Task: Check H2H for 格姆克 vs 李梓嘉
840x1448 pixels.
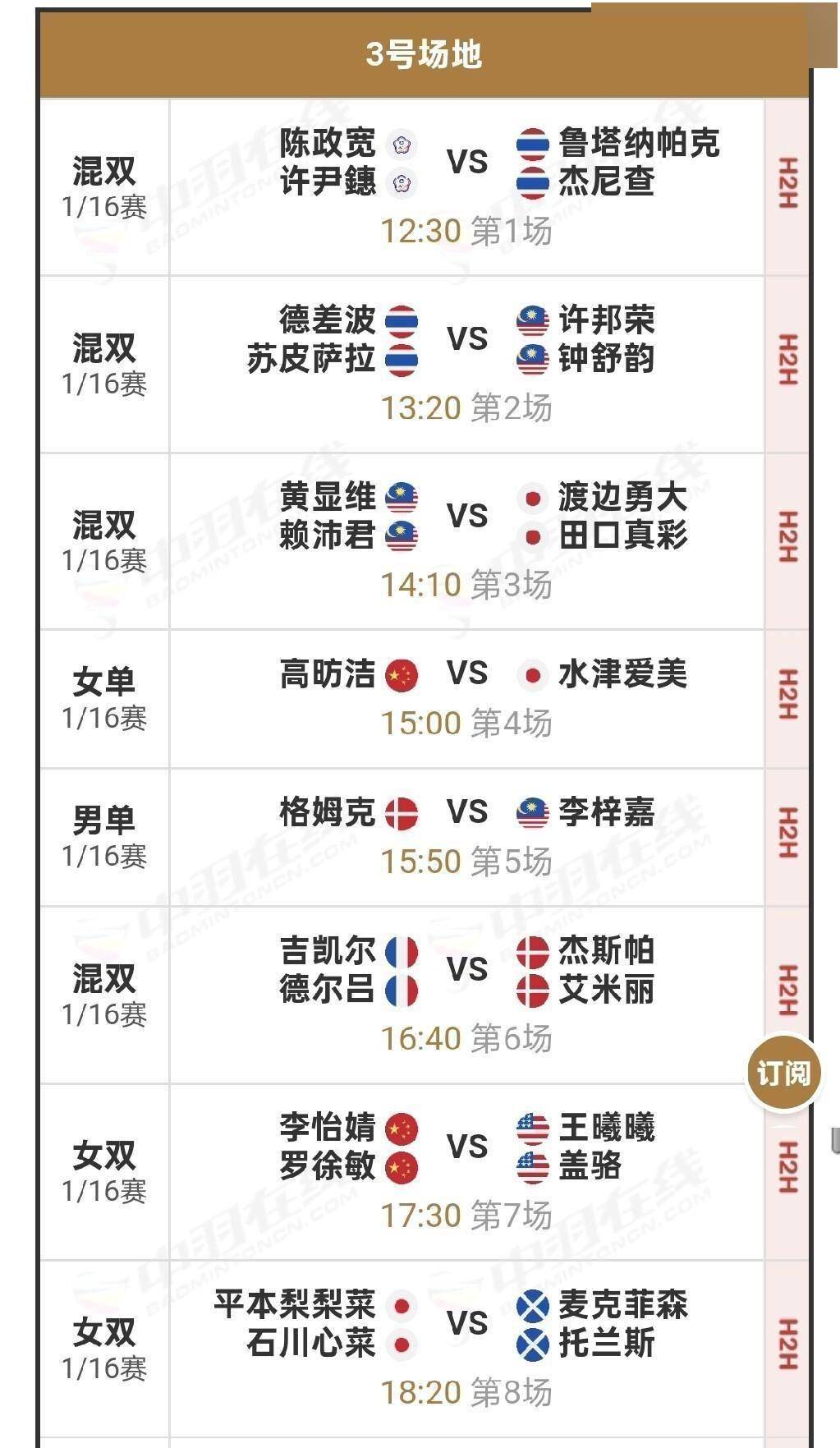Action: click(787, 834)
